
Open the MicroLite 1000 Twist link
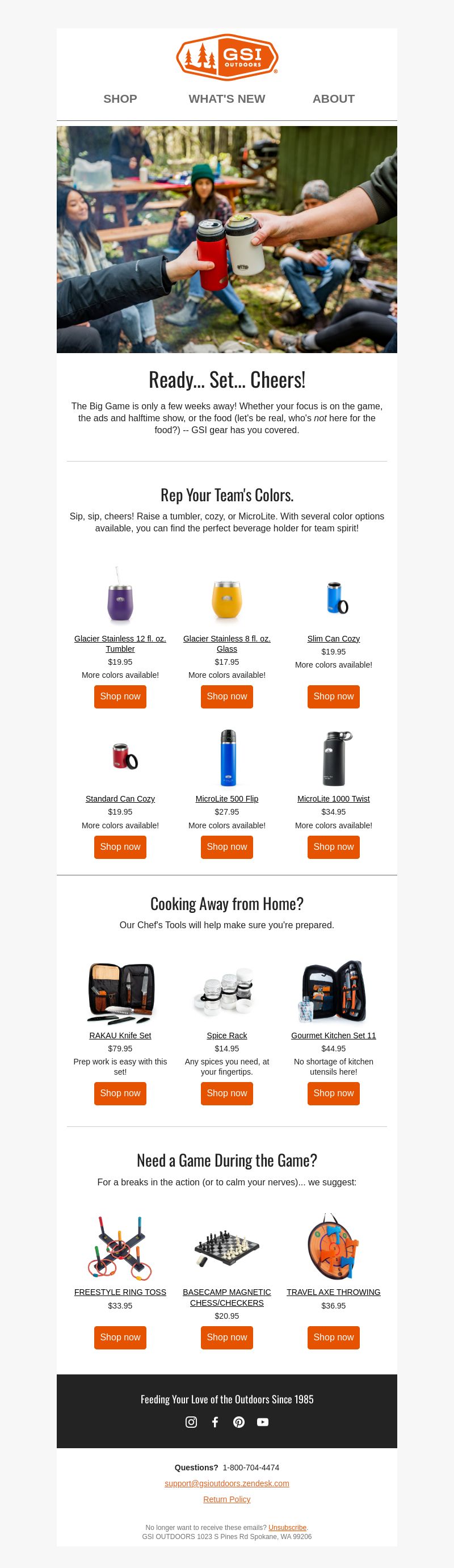click(x=333, y=799)
